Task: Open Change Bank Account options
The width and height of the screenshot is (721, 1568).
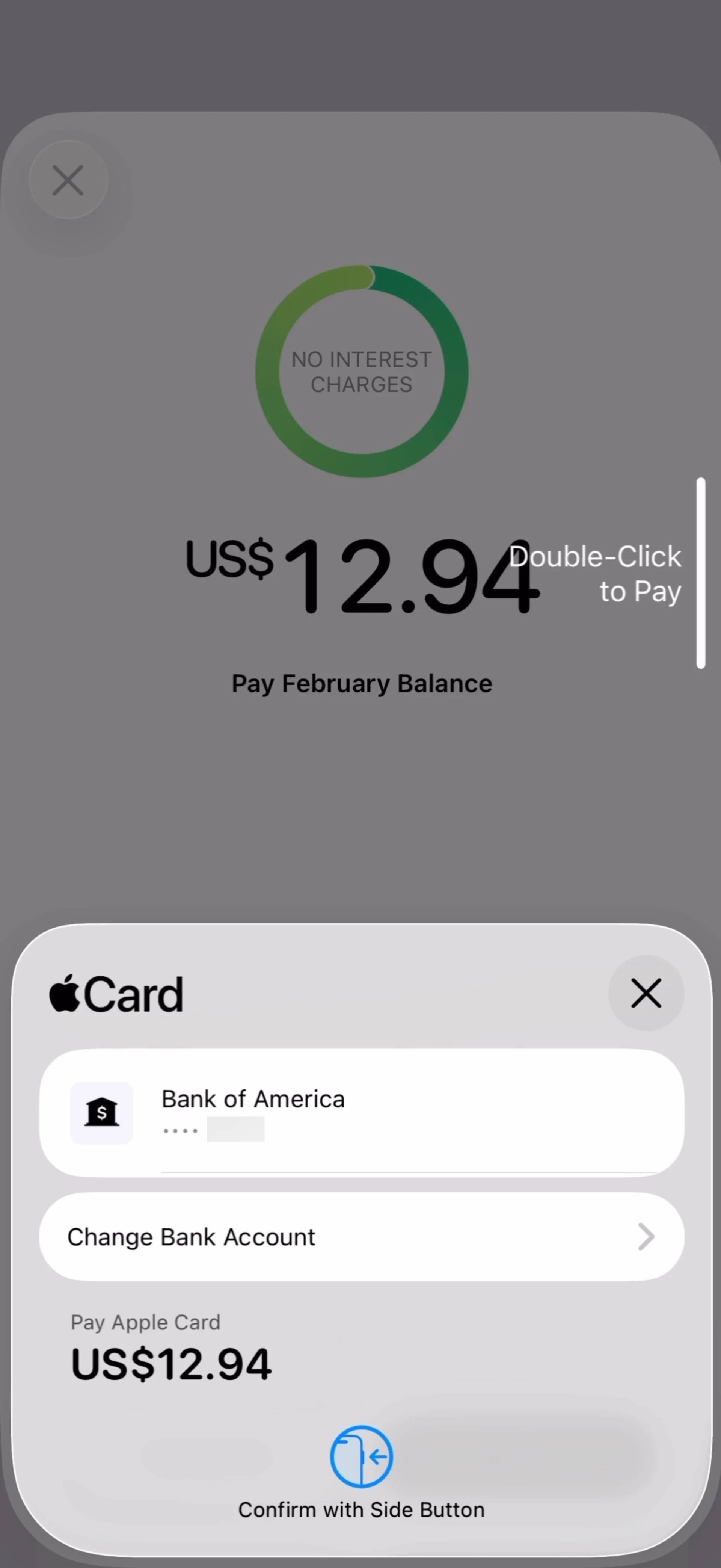Action: pos(361,1236)
